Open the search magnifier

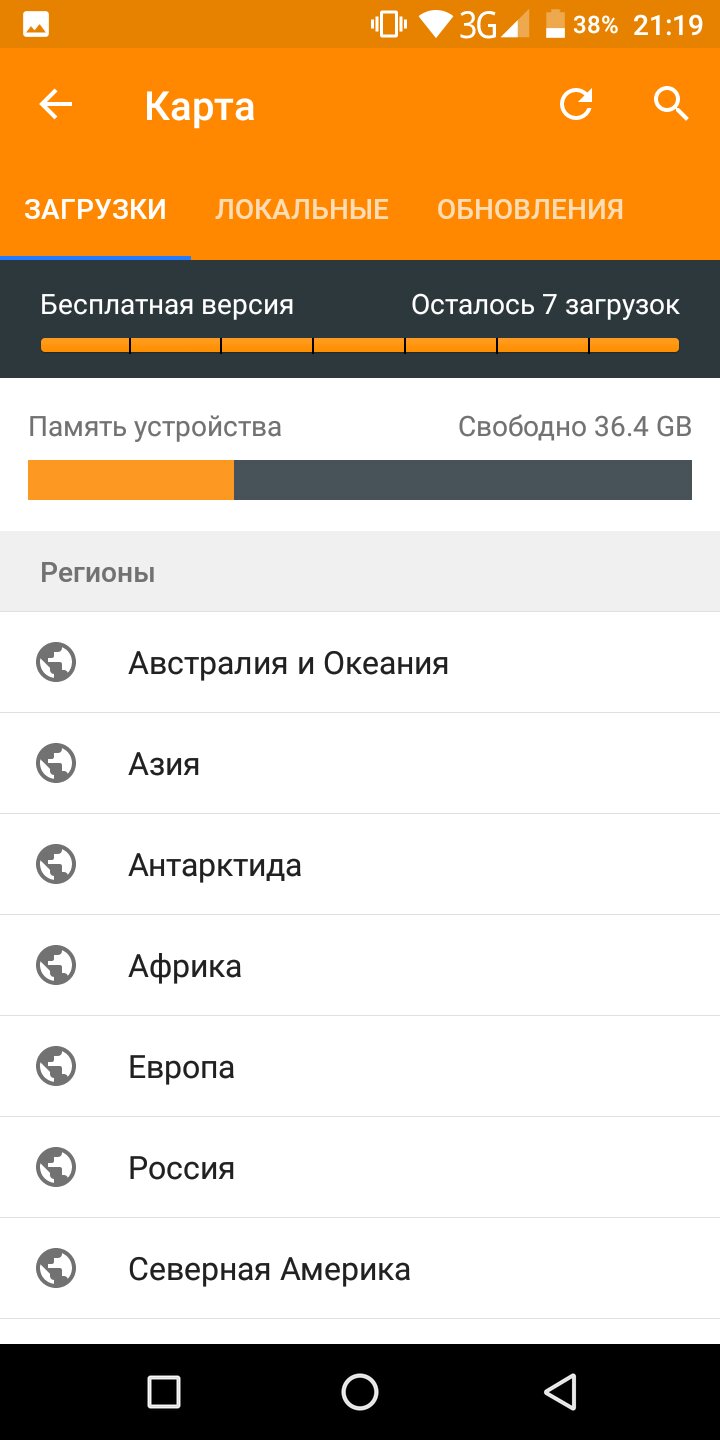click(x=671, y=104)
